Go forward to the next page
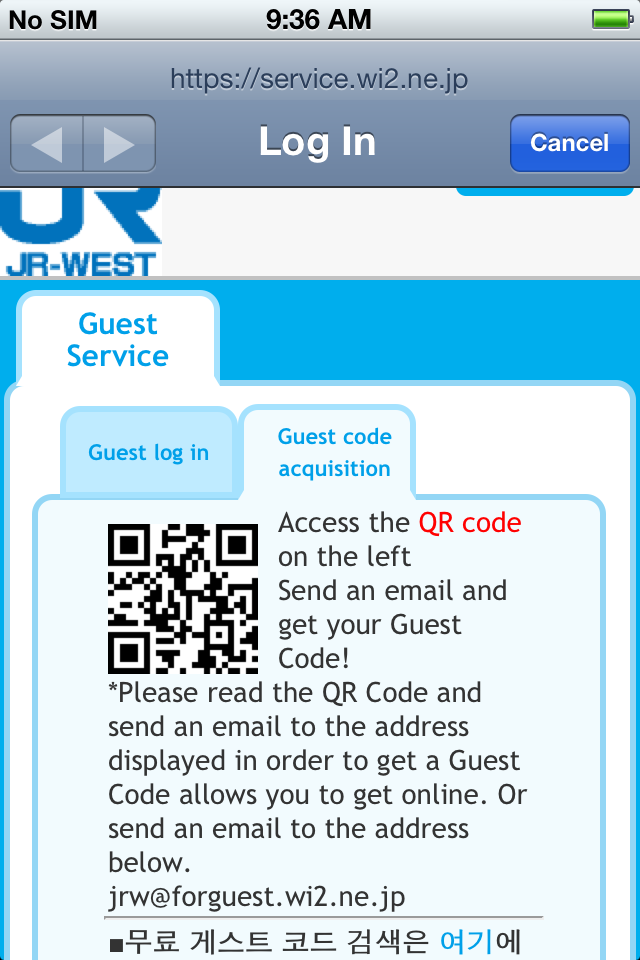 point(119,144)
